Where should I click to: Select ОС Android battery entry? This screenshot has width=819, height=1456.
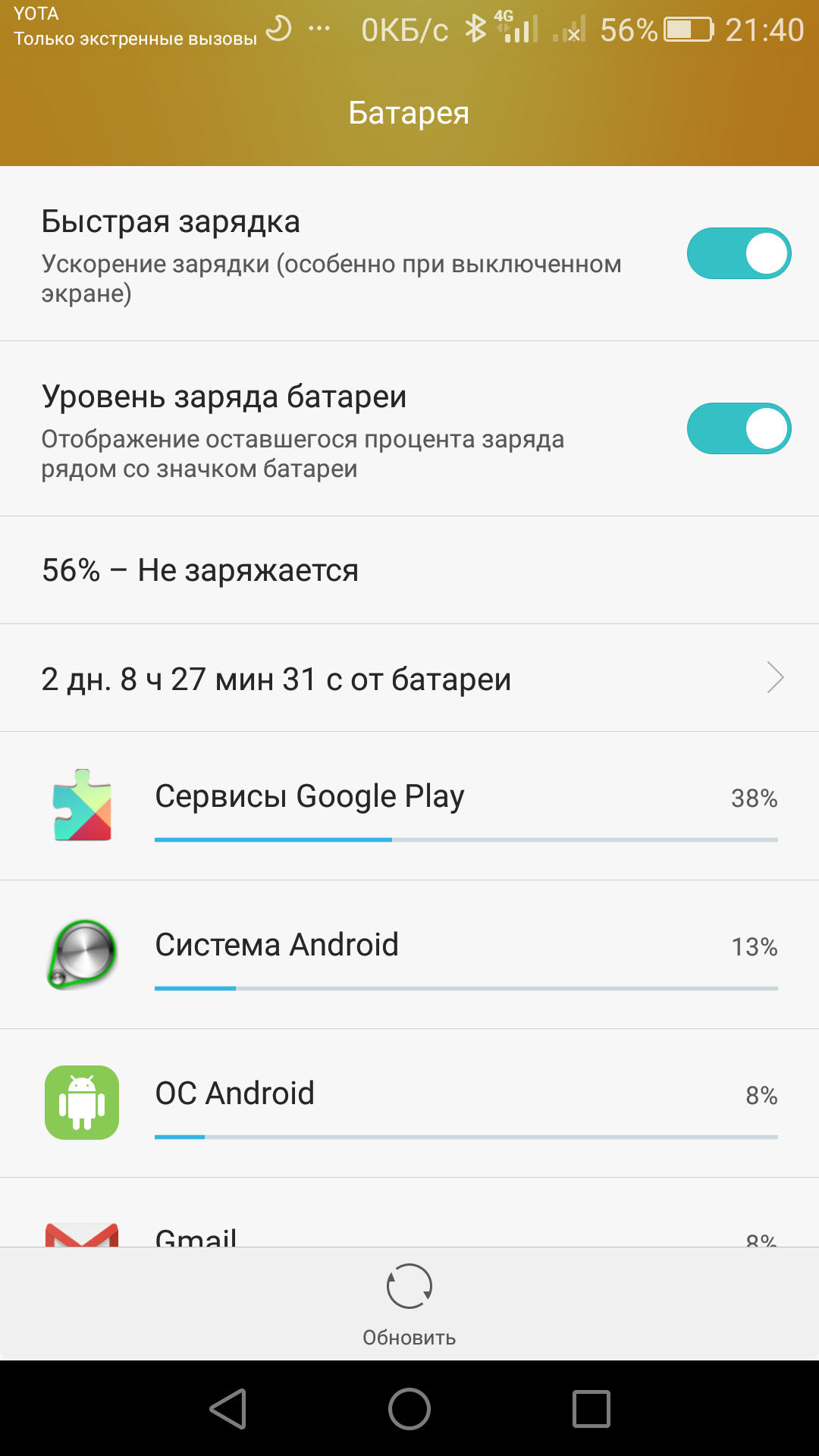(409, 1103)
